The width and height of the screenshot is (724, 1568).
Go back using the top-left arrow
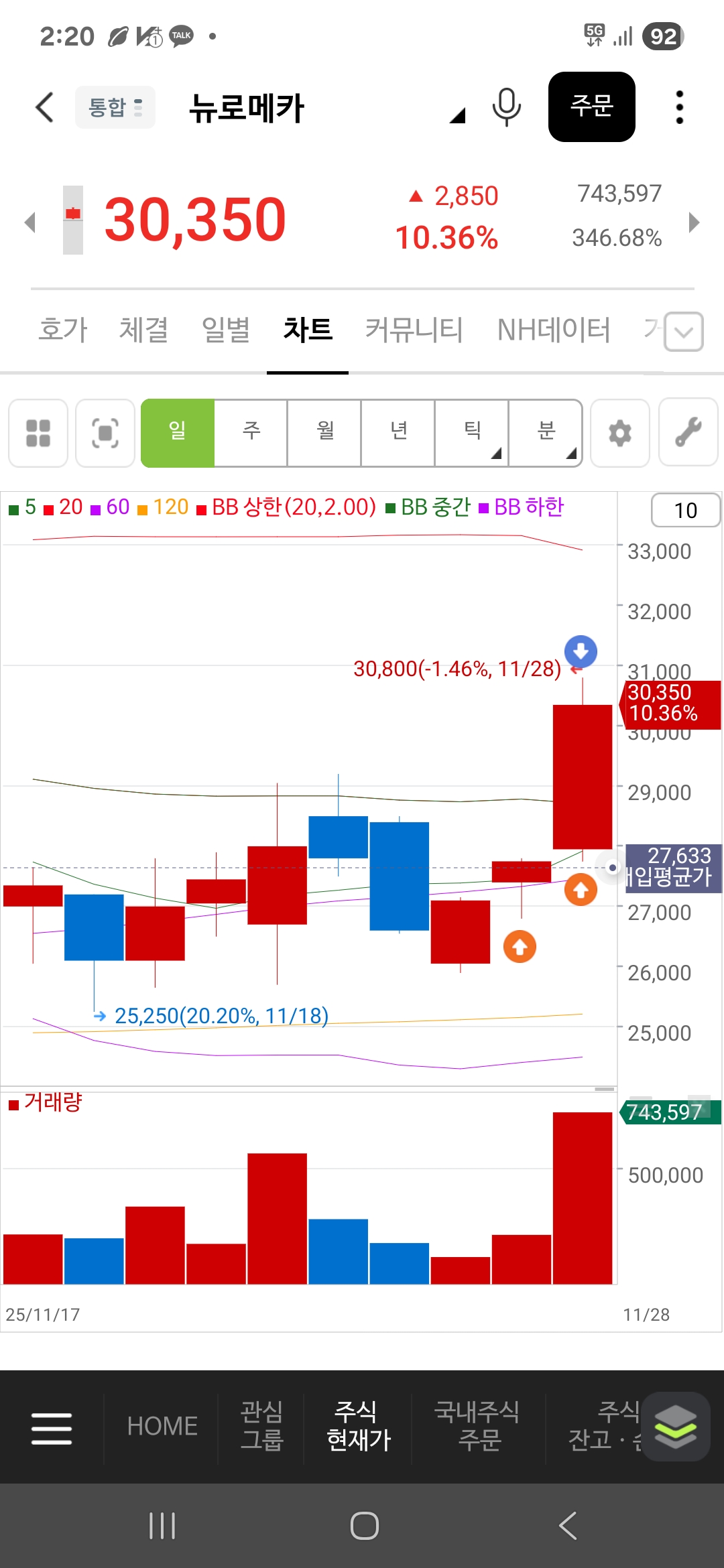[44, 107]
